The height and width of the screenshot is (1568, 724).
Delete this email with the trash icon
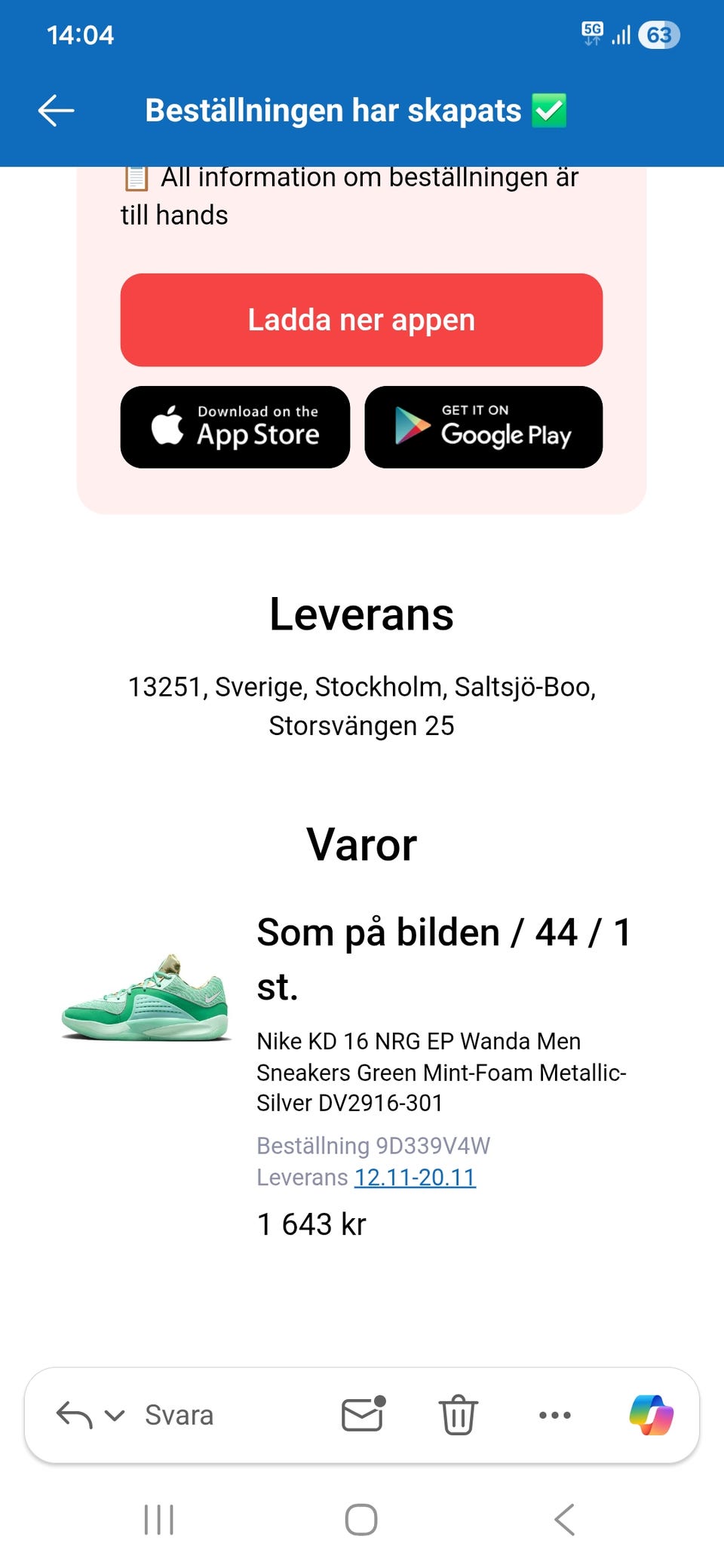click(458, 1414)
